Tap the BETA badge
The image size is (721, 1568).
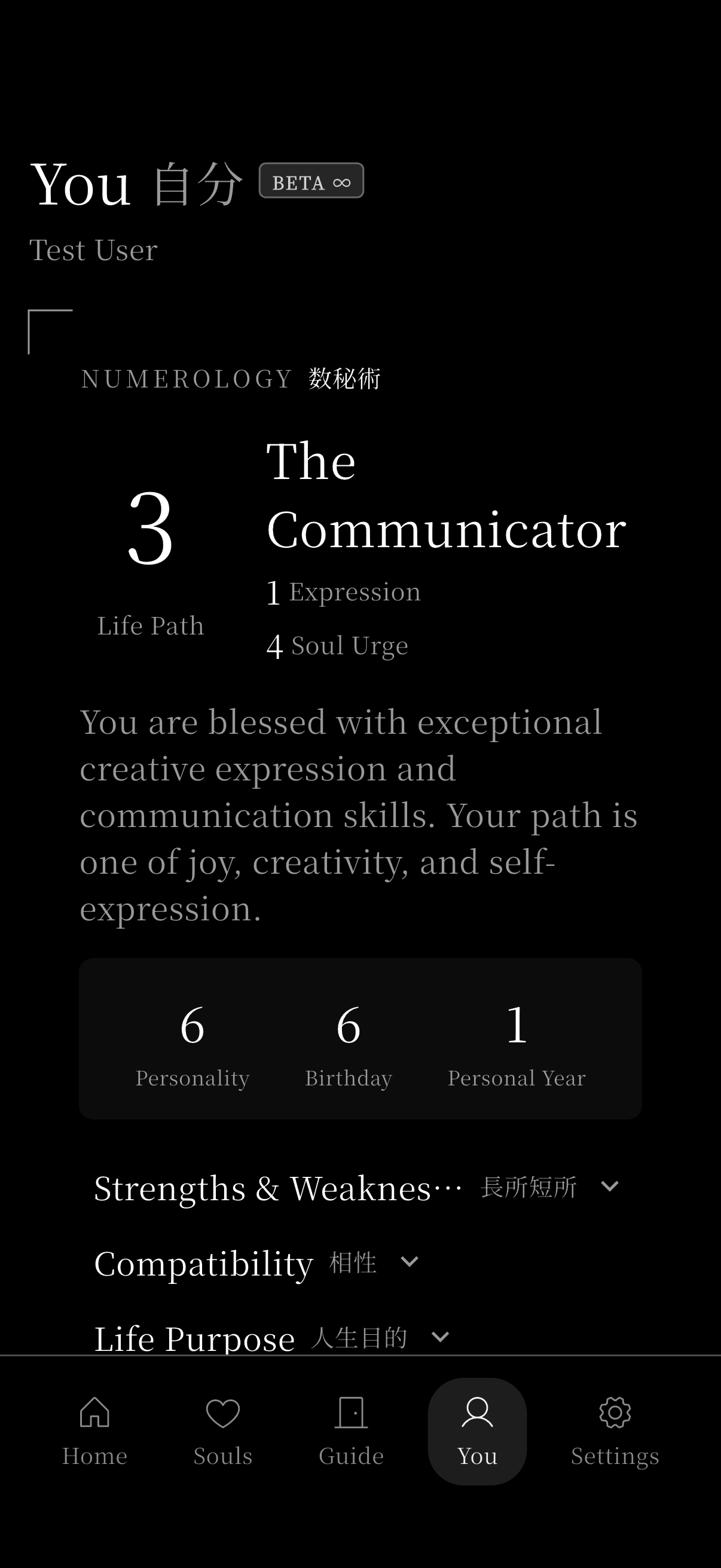tap(311, 181)
